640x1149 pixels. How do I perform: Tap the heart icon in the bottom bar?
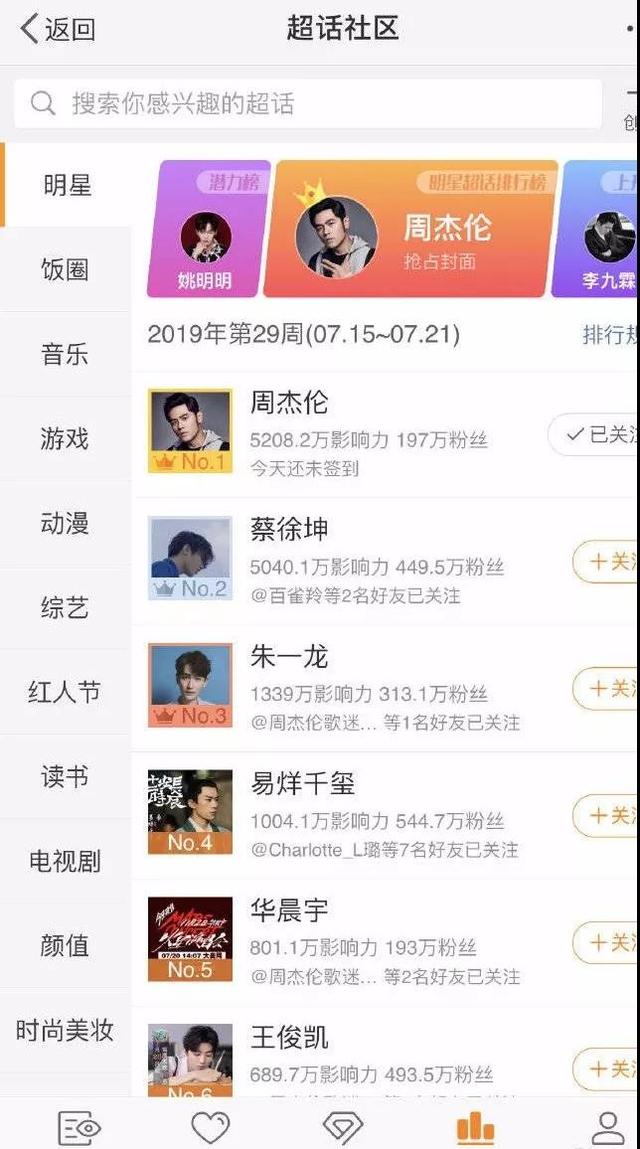pyautogui.click(x=210, y=1127)
